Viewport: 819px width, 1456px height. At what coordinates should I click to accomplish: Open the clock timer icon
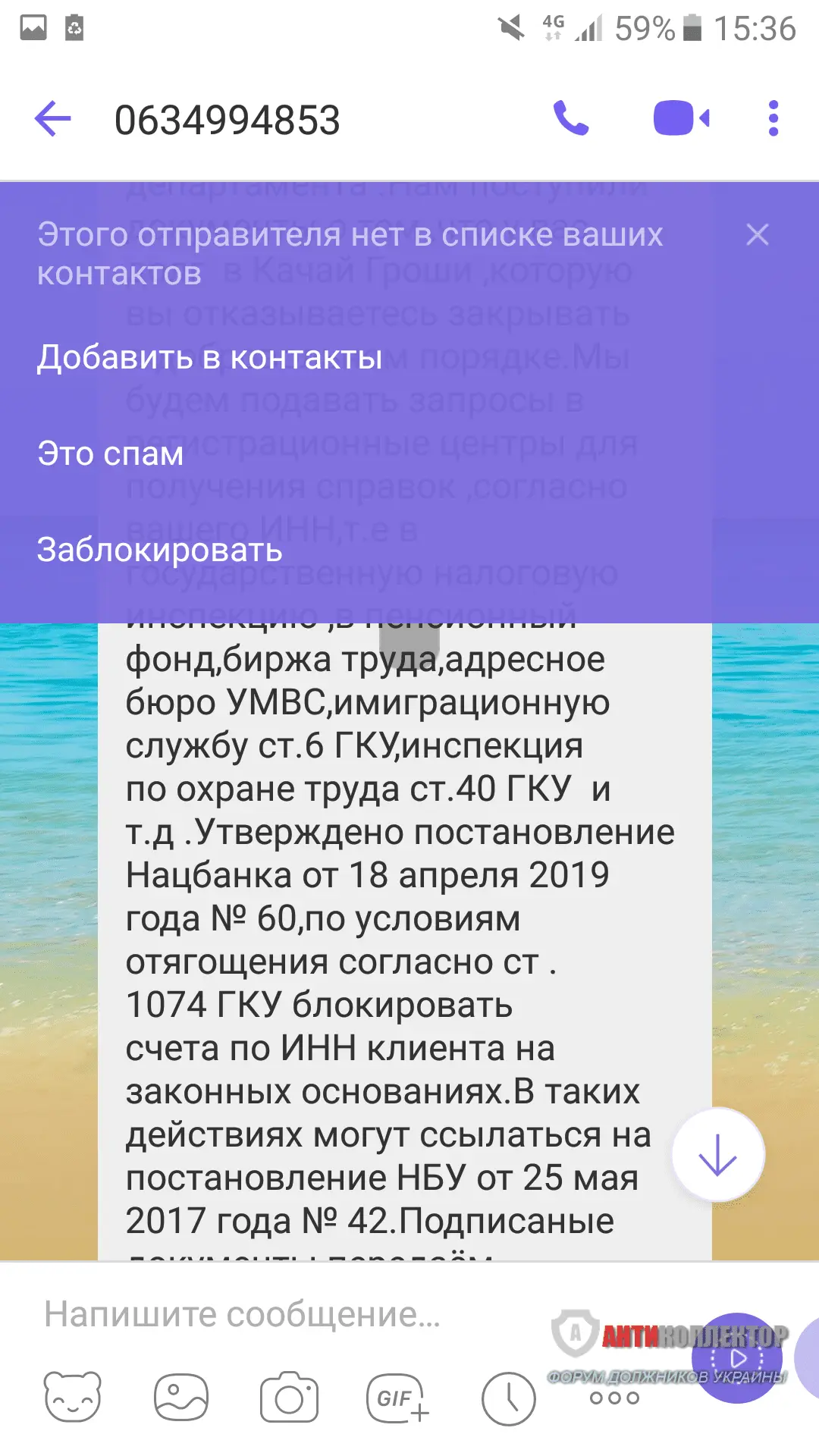tap(508, 1397)
